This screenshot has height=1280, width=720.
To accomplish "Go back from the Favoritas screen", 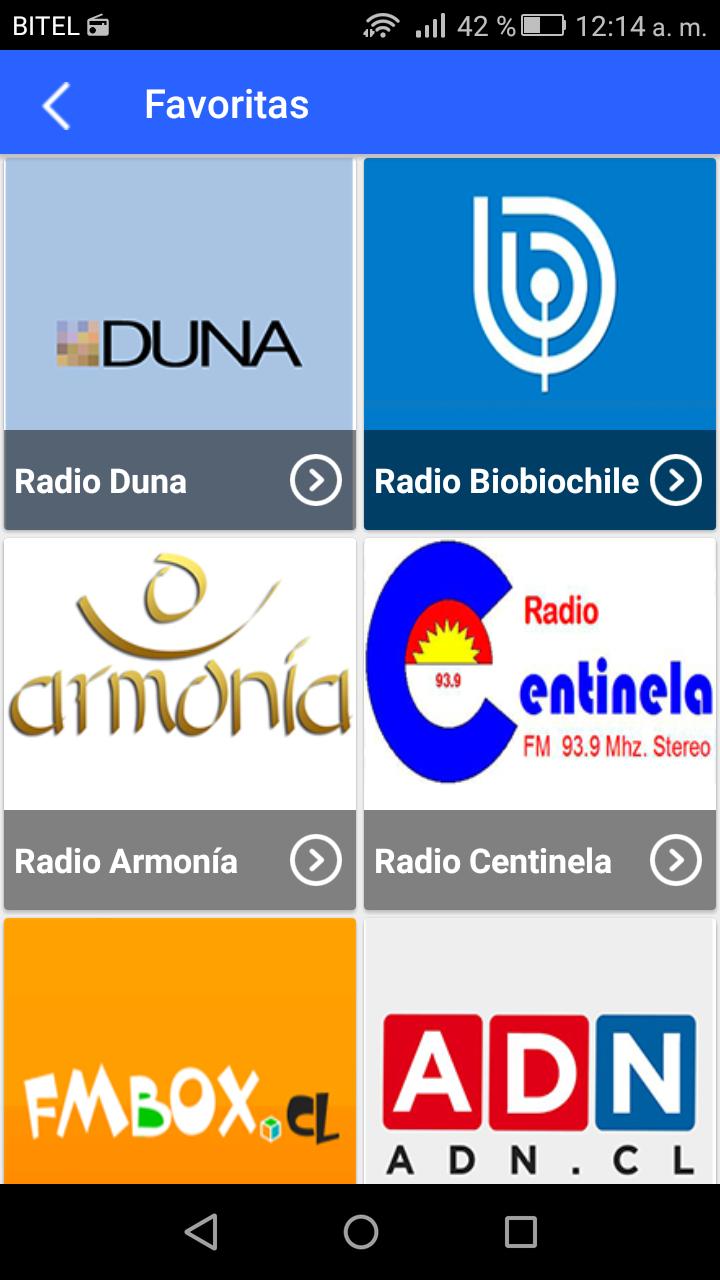I will coord(57,105).
